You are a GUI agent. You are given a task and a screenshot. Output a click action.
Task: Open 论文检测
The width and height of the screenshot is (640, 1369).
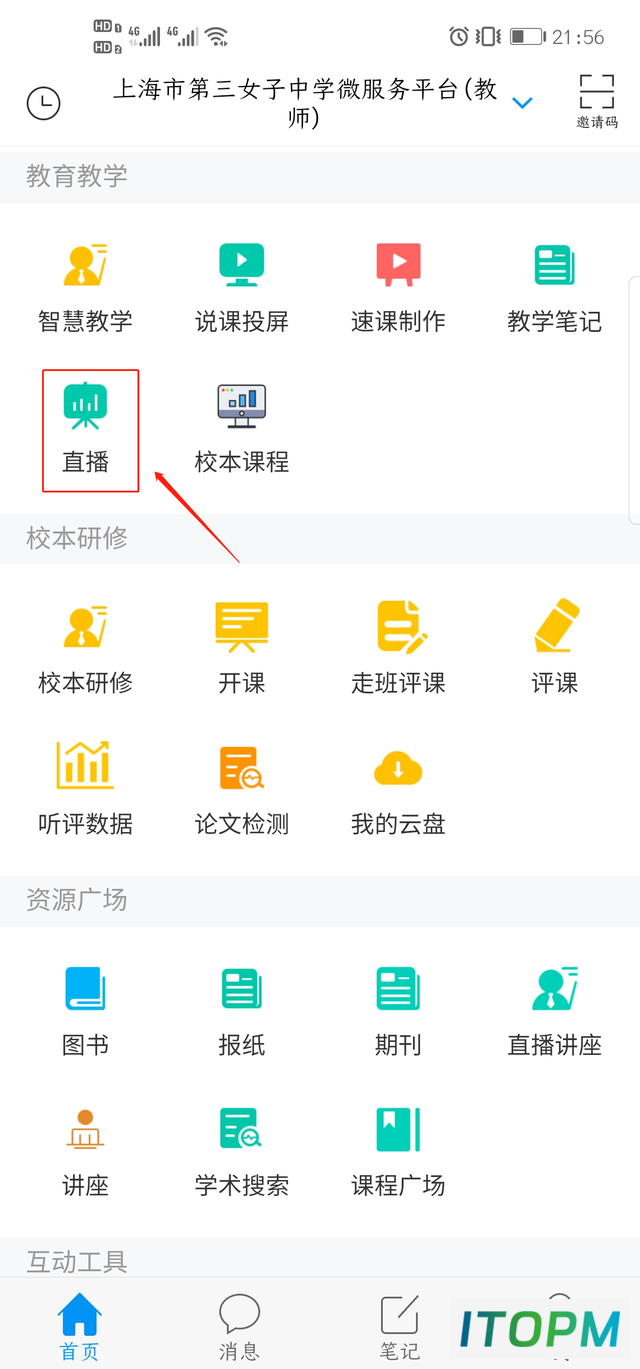241,790
